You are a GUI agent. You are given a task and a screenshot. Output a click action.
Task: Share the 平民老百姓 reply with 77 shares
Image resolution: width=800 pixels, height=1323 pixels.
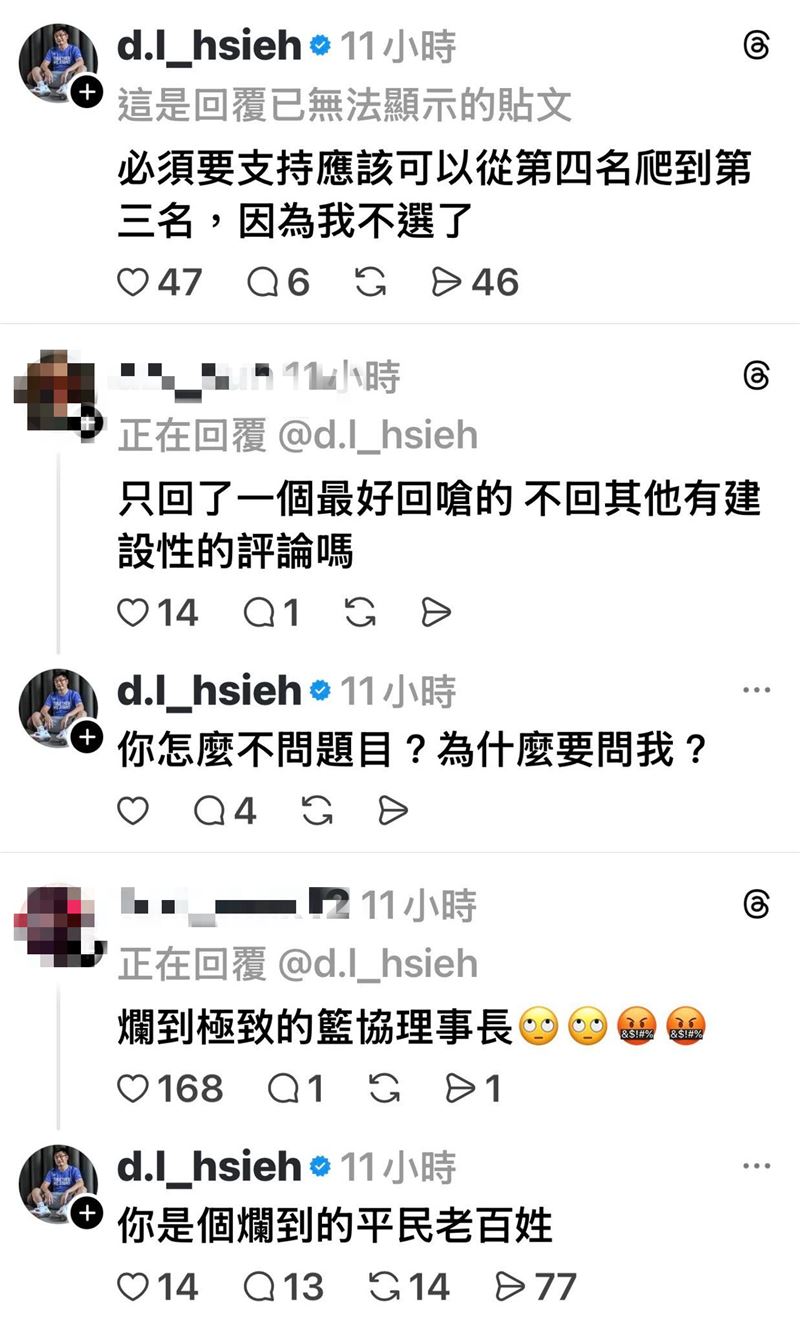511,1287
